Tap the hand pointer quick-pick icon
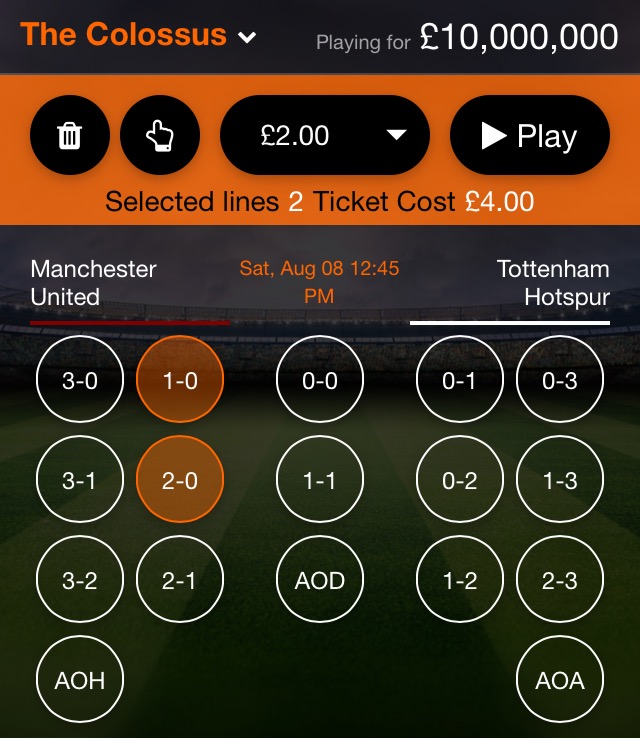This screenshot has height=738, width=640. 159,136
